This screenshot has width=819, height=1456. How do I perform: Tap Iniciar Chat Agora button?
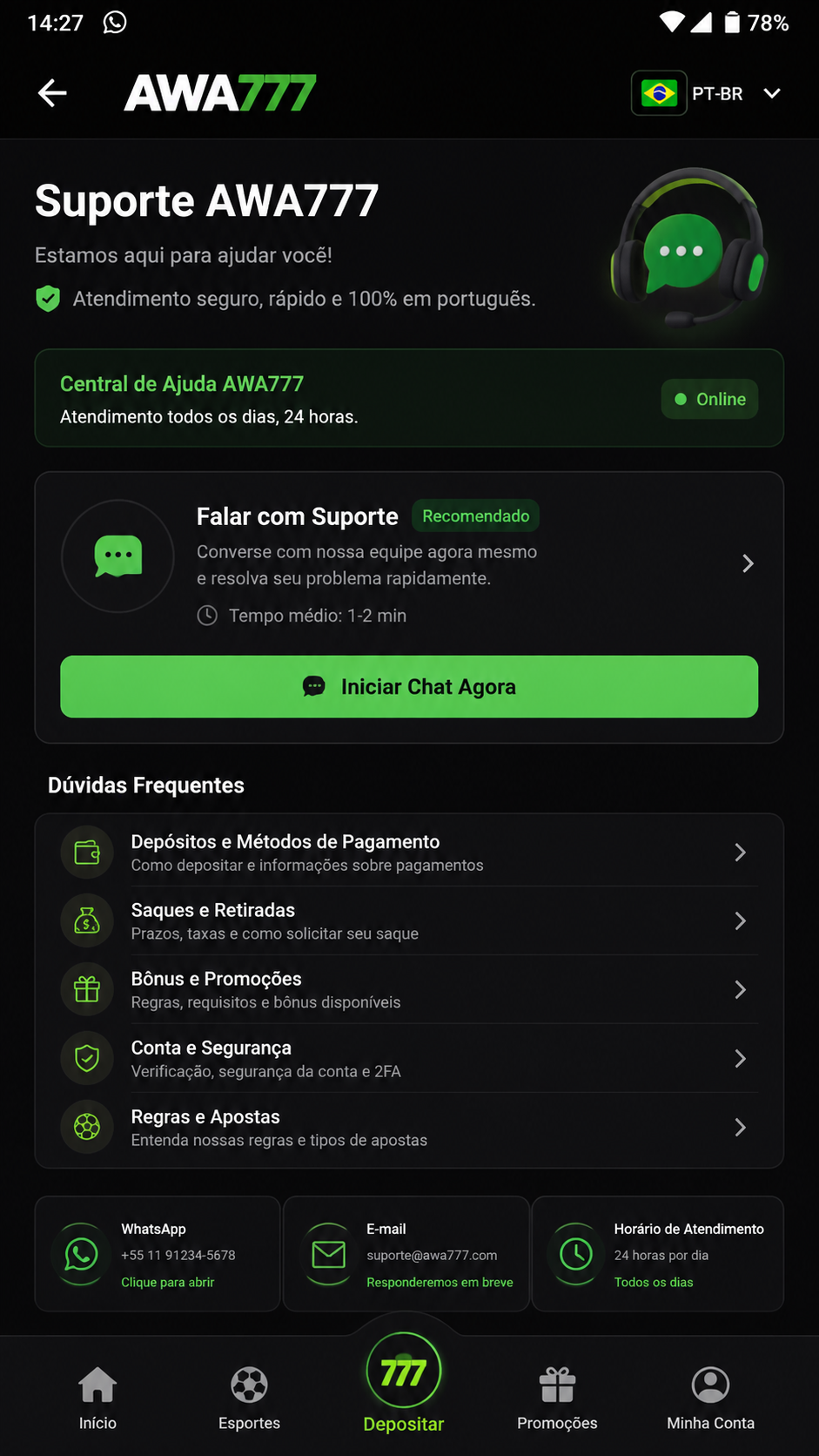coord(409,687)
